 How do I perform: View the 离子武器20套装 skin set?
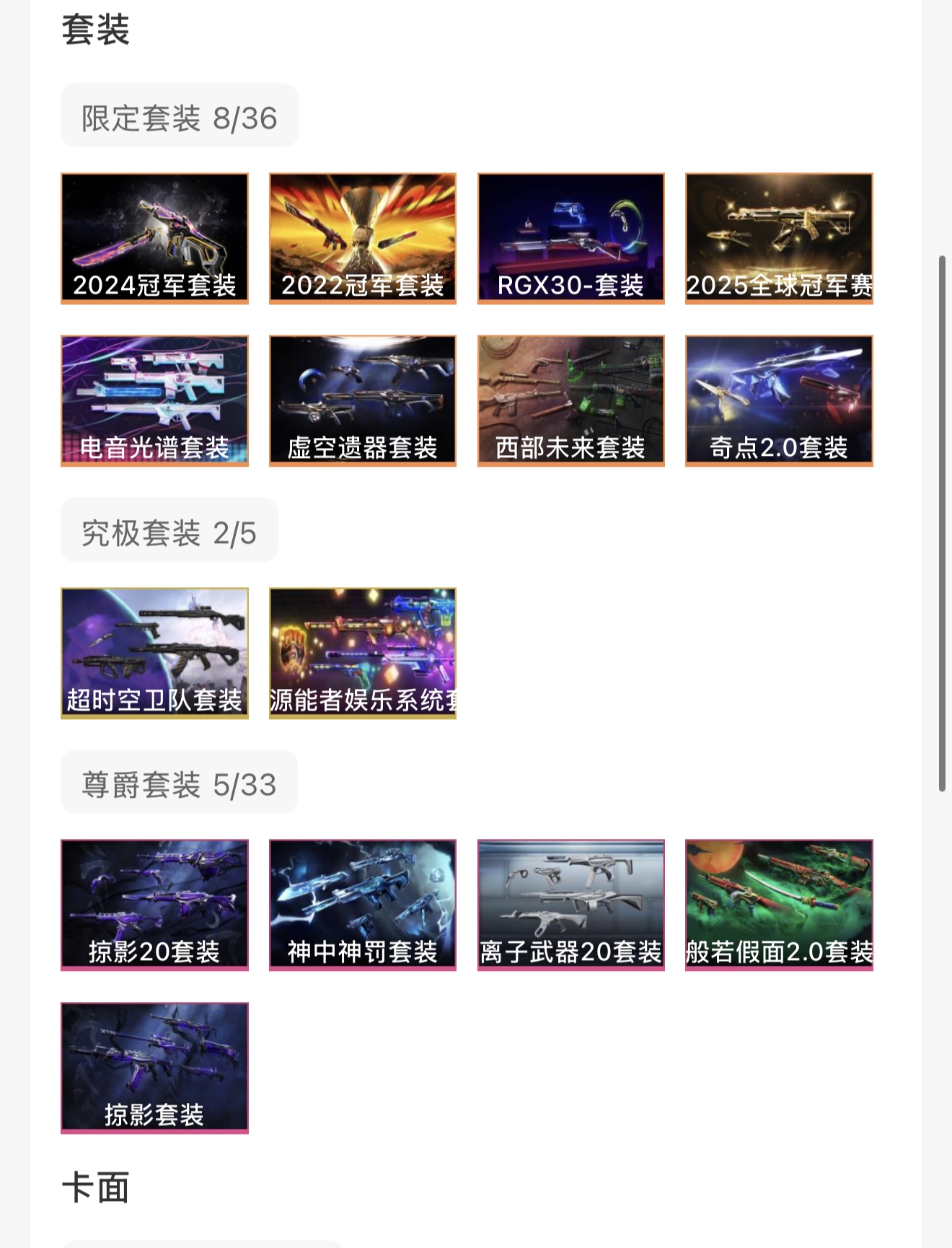(570, 905)
